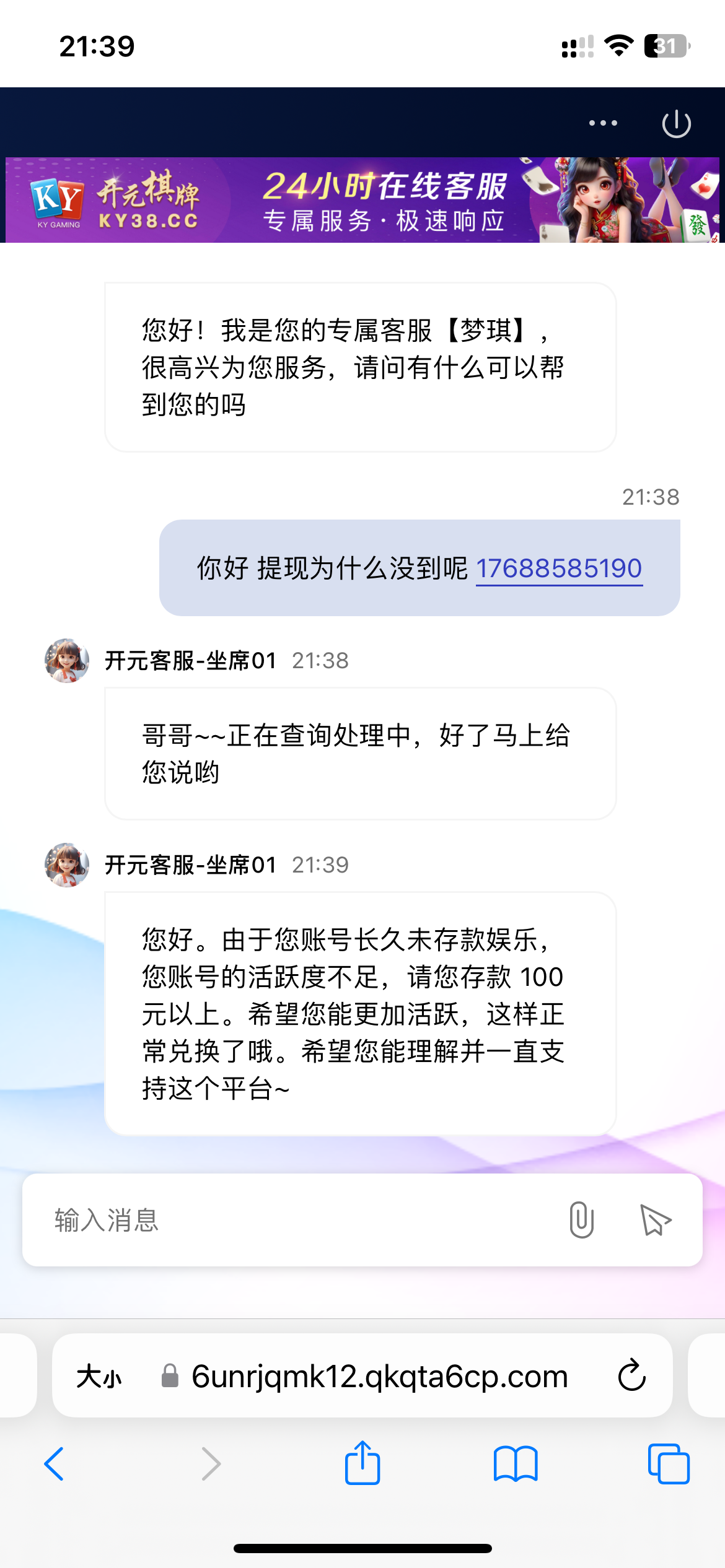The height and width of the screenshot is (1568, 725).
Task: Tap the phone number link 17688585190
Action: pyautogui.click(x=558, y=568)
